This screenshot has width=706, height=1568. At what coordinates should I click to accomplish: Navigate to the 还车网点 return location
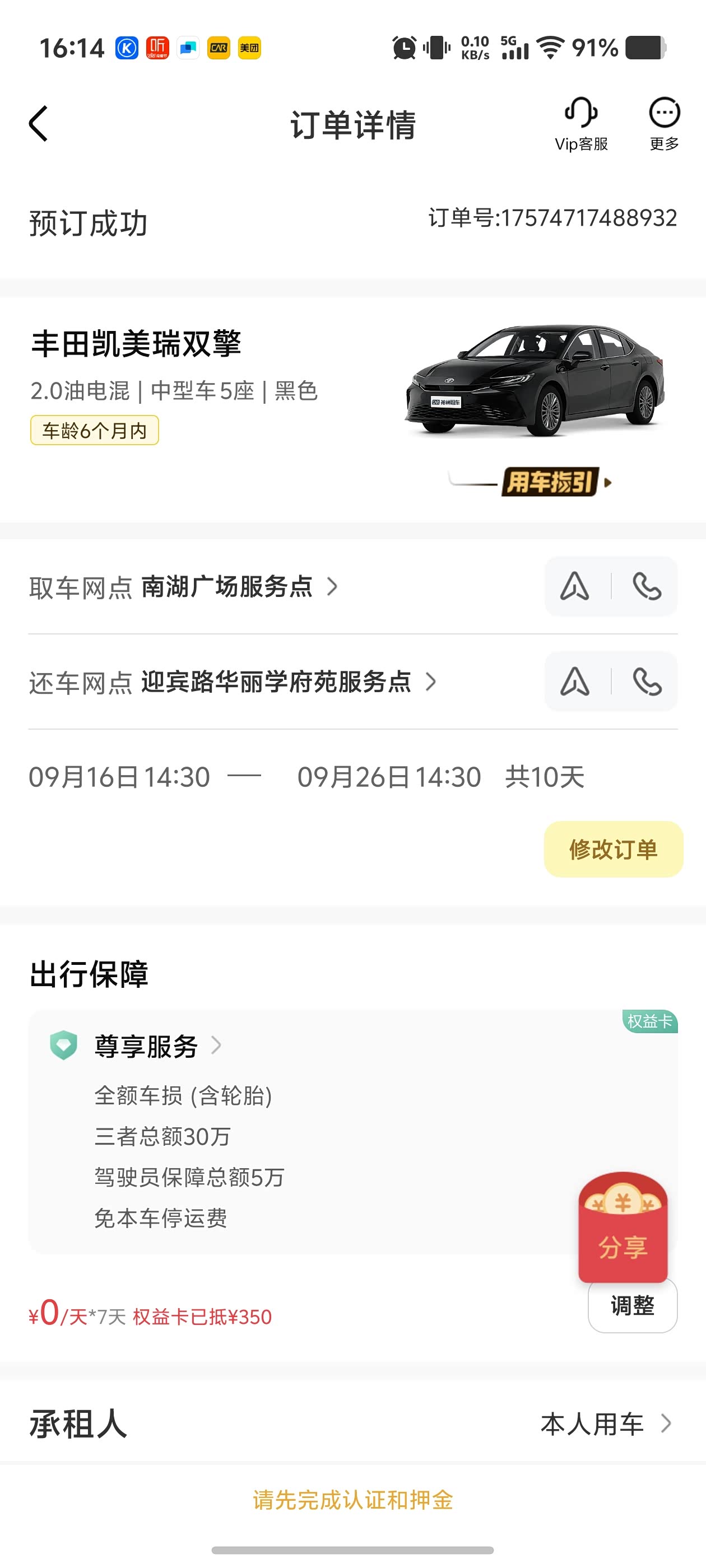(574, 682)
